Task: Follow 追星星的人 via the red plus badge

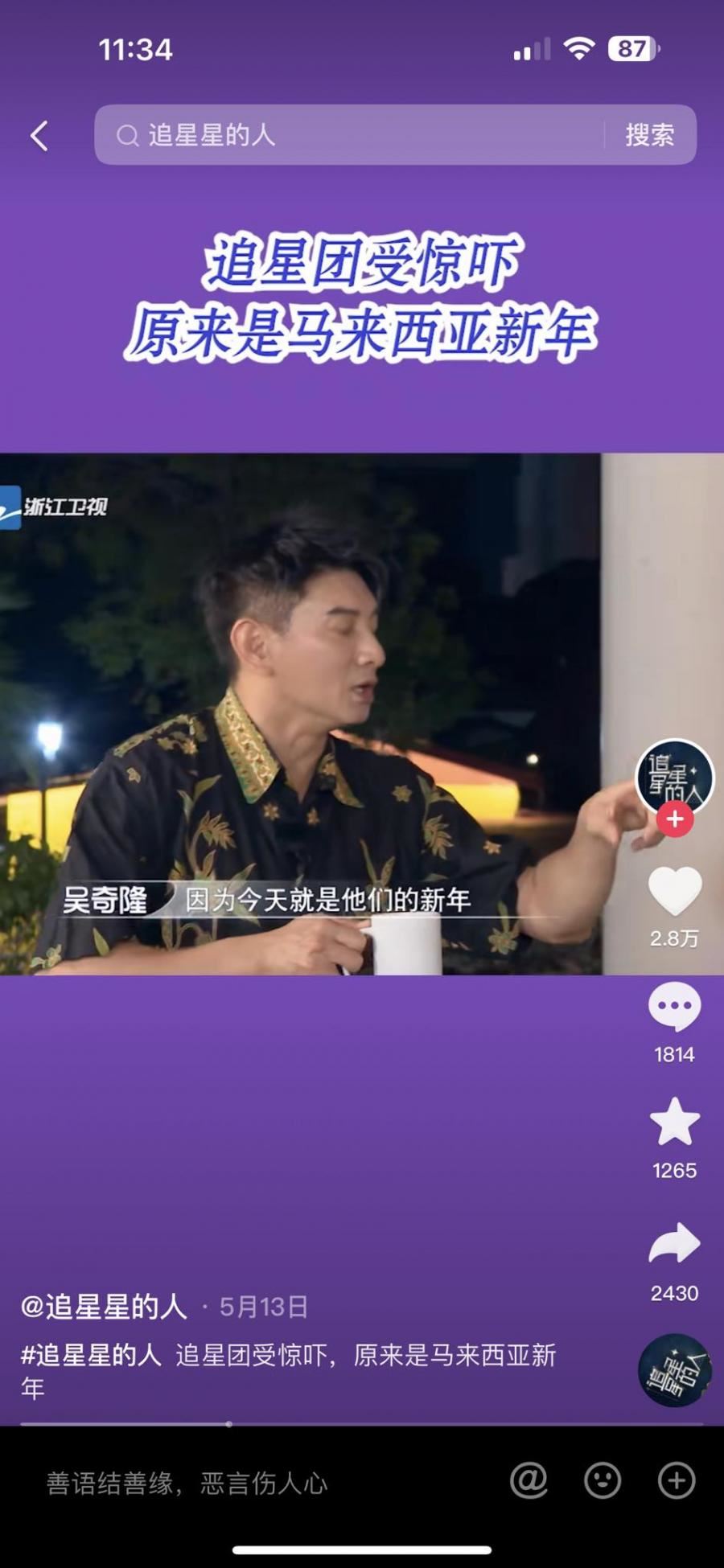Action: (674, 820)
